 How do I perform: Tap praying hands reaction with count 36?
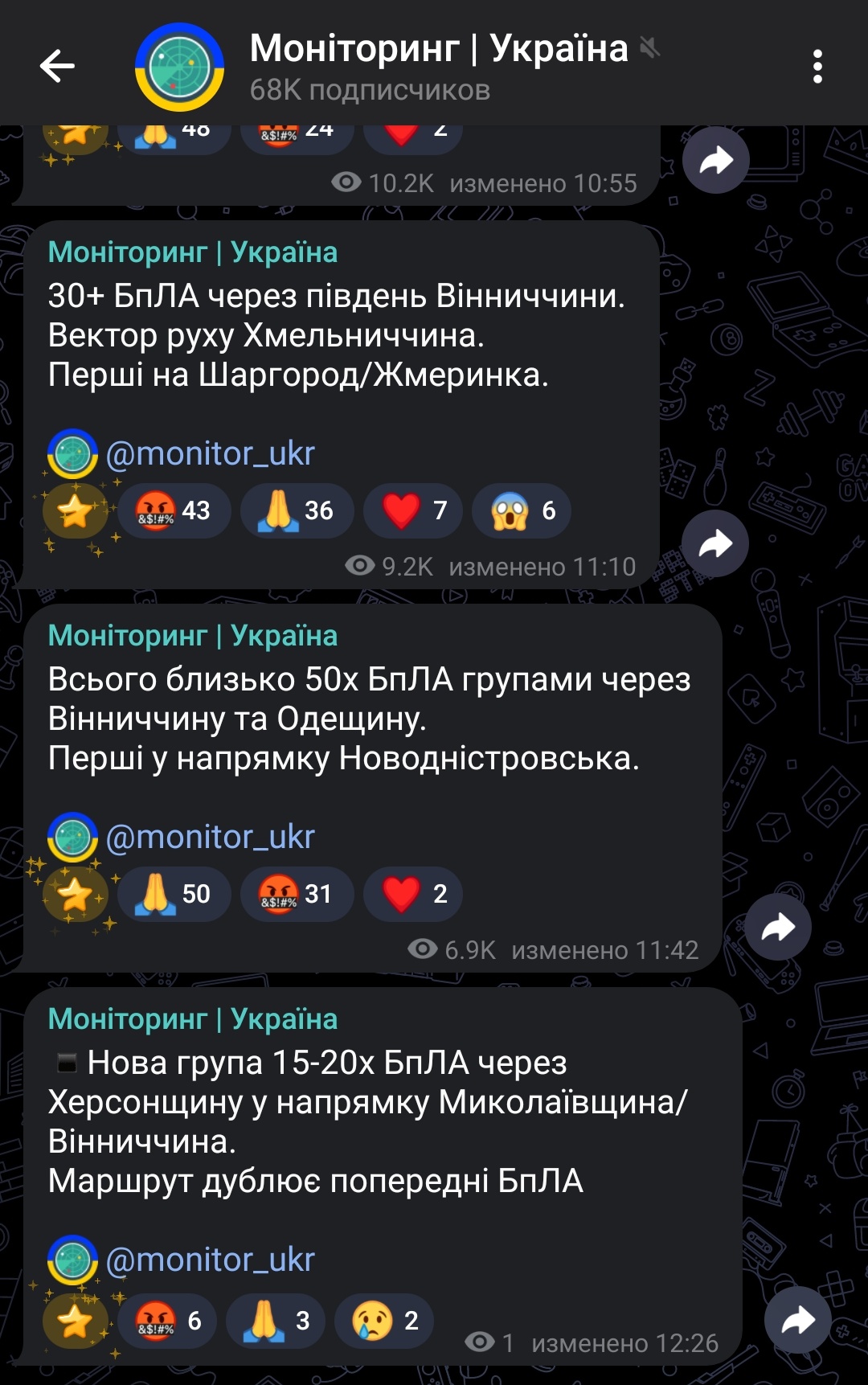pyautogui.click(x=297, y=510)
